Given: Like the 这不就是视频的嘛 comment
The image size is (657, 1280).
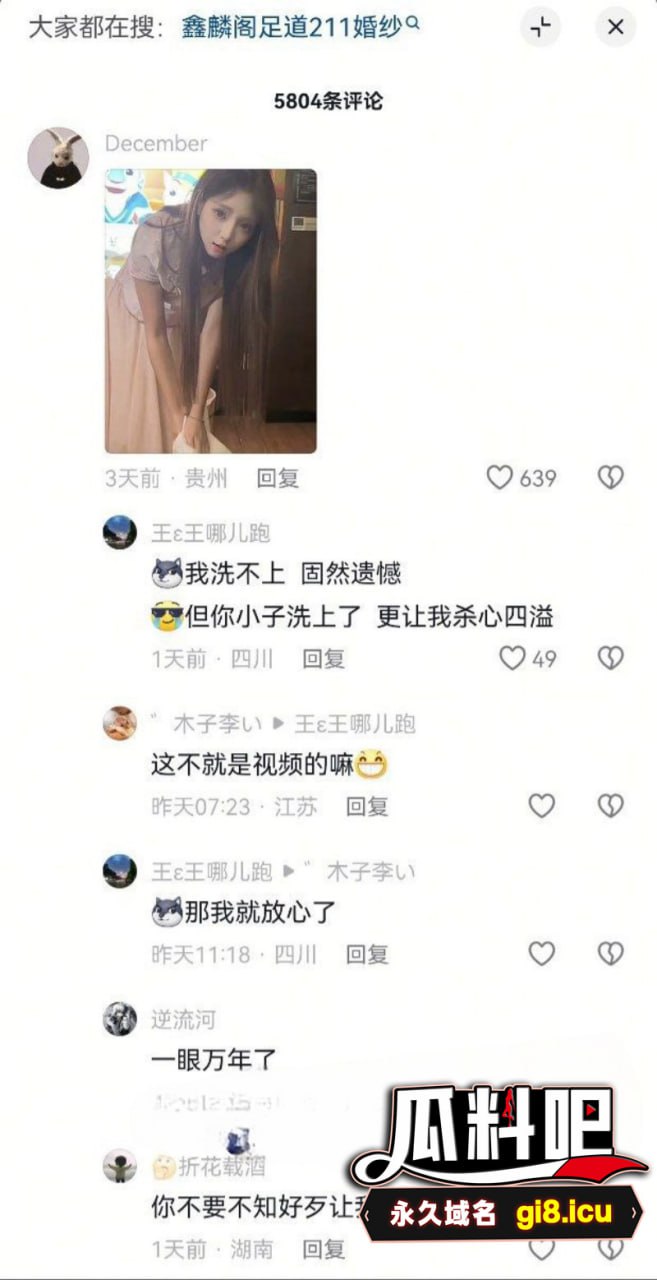Looking at the screenshot, I should pos(541,806).
